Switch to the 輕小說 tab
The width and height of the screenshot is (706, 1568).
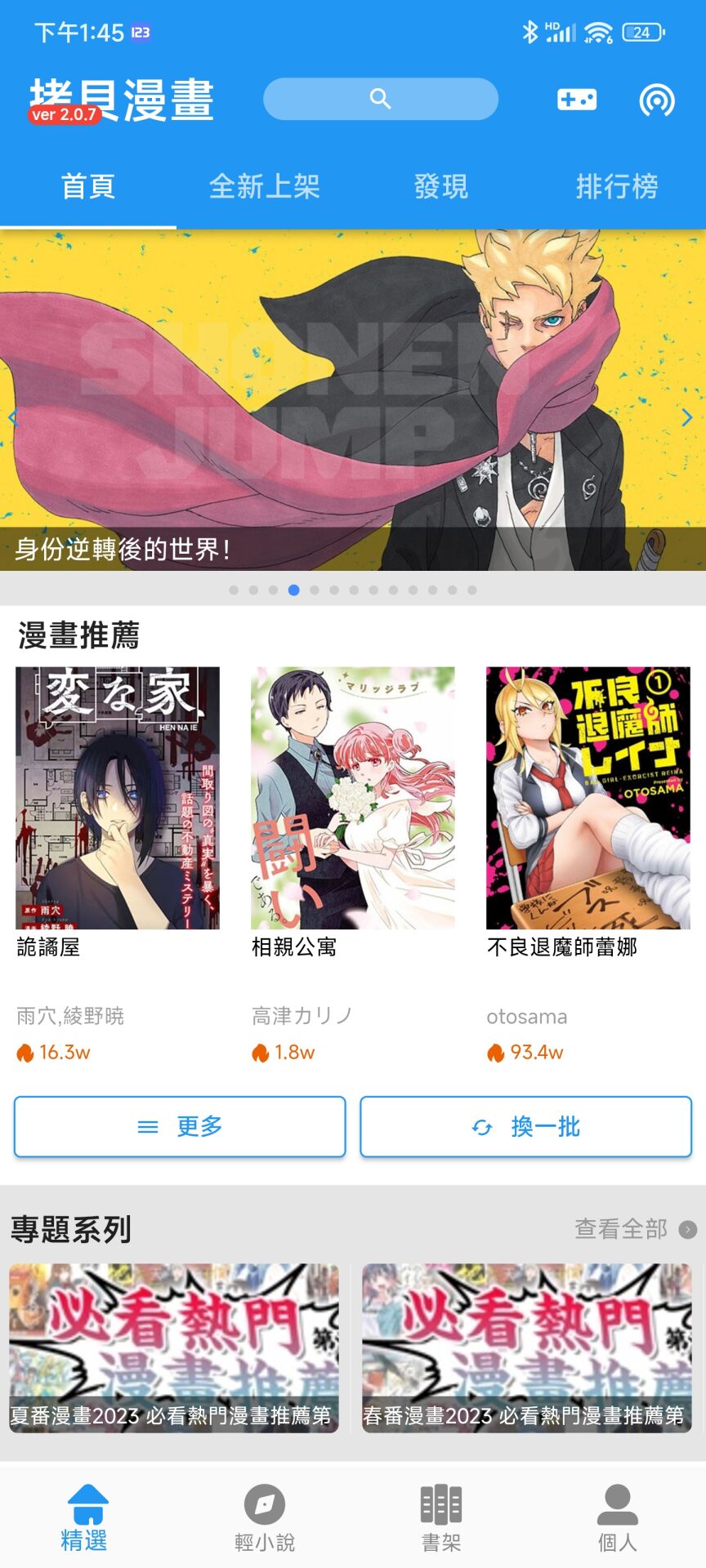(265, 1517)
